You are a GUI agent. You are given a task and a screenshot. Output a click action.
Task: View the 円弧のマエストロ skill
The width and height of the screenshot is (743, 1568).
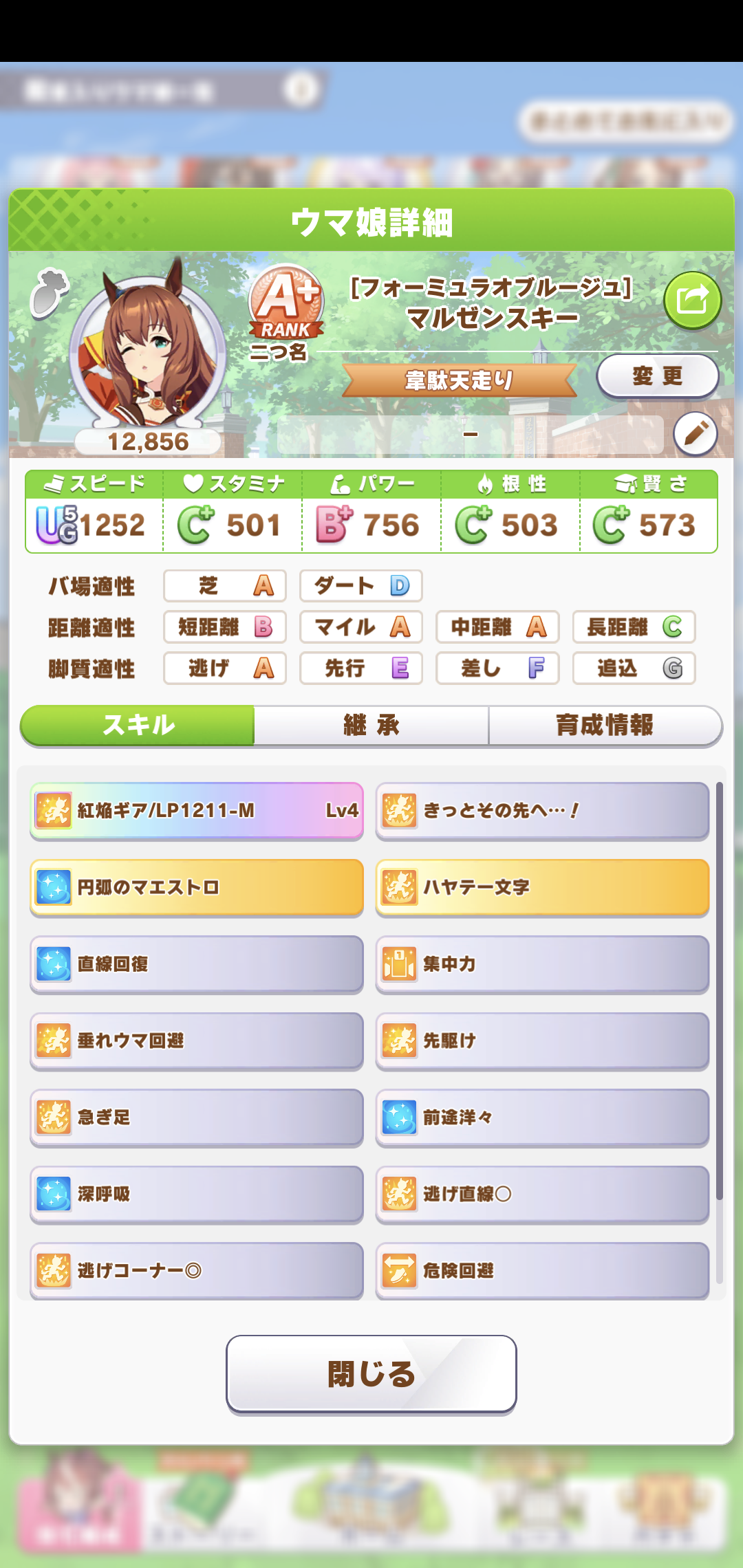pyautogui.click(x=197, y=887)
